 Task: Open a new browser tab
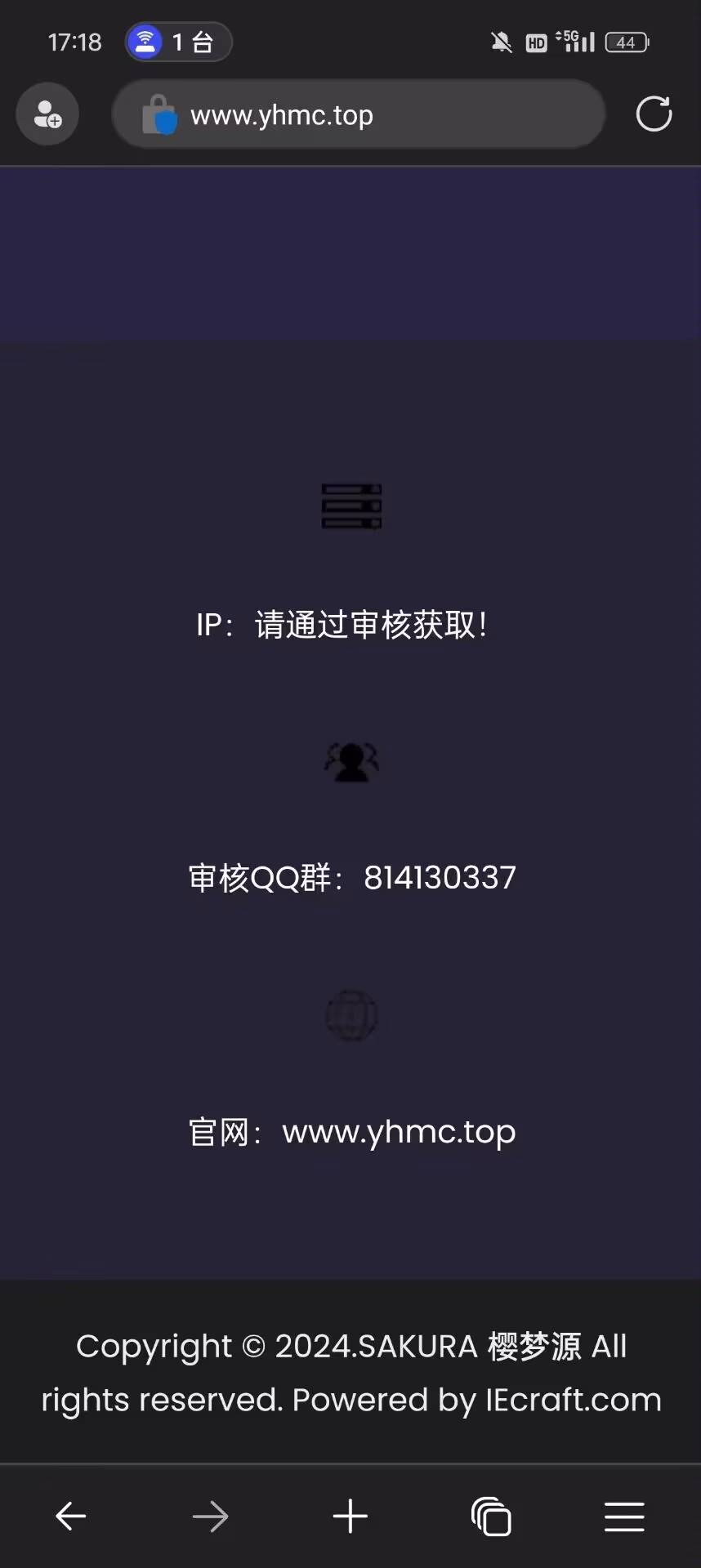coord(350,1517)
